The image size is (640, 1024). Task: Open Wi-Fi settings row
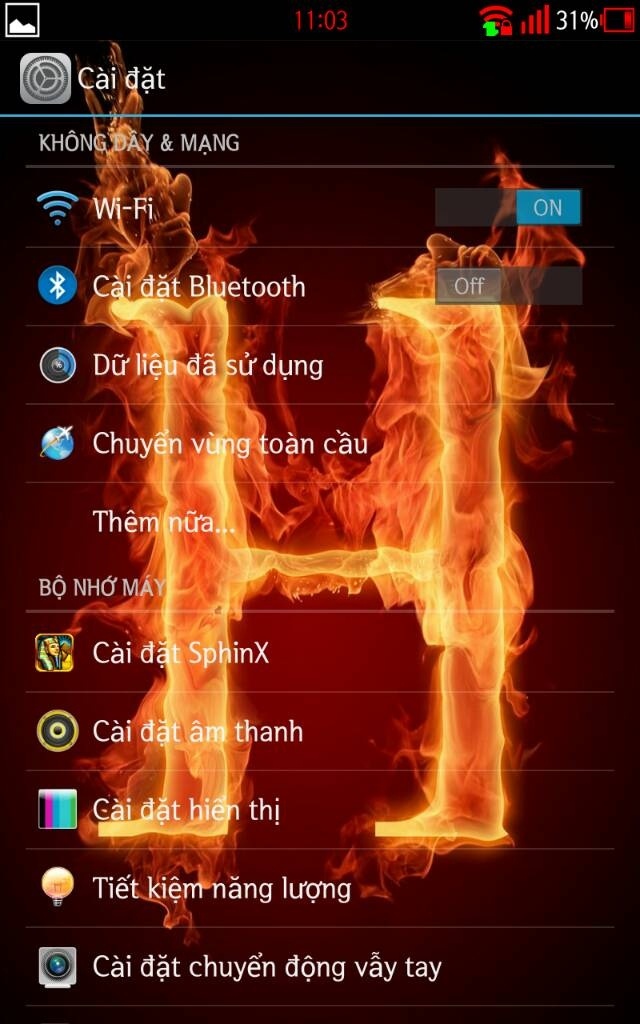click(320, 208)
